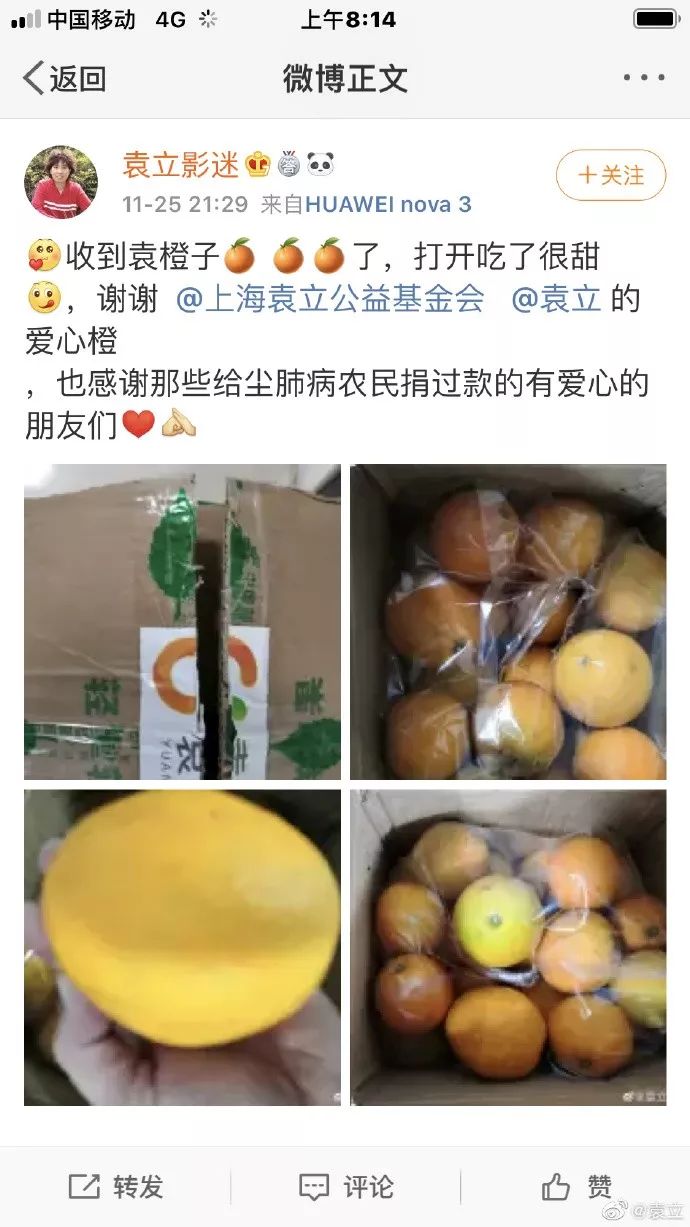Open 袁立影迷's profile avatar
This screenshot has height=1227, width=690.
61,183
